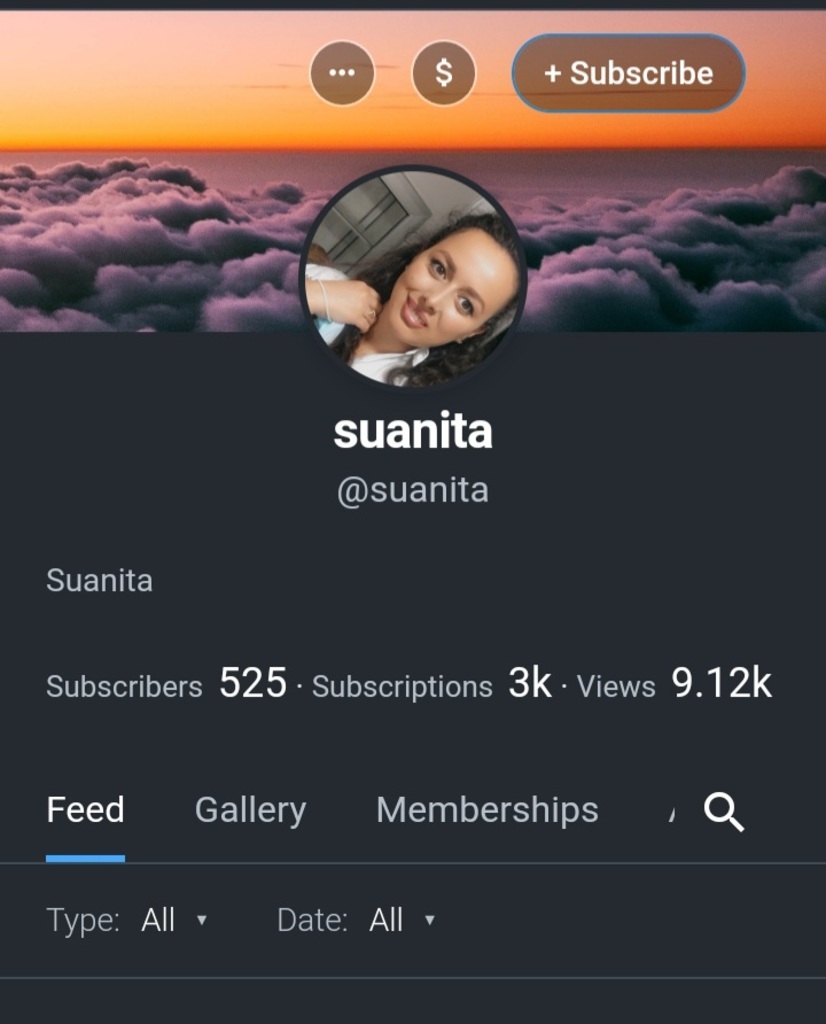Viewport: 826px width, 1024px height.
Task: Subscribe to suanita's profile
Action: [628, 73]
